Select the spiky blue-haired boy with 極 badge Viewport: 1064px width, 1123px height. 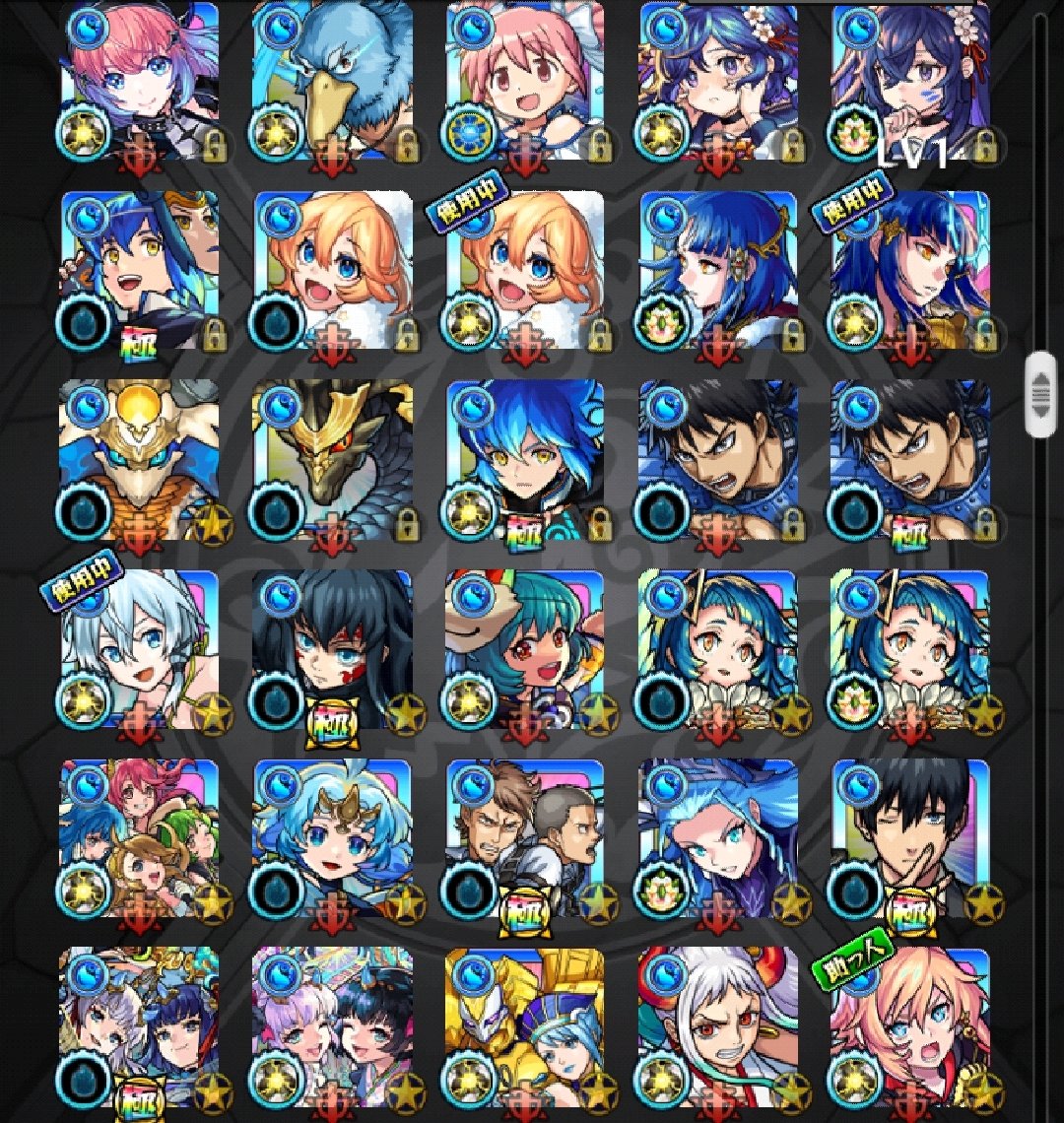click(x=525, y=459)
